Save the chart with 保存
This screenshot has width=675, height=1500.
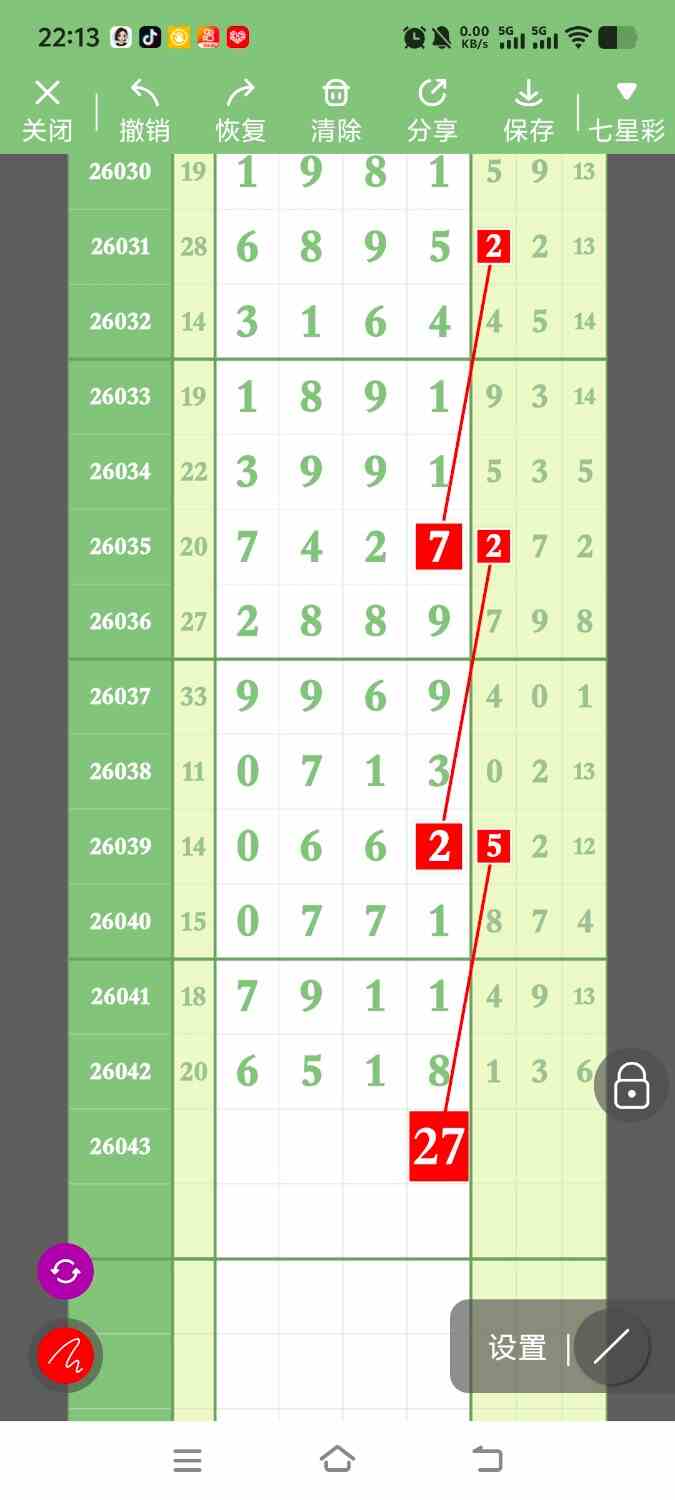528,110
